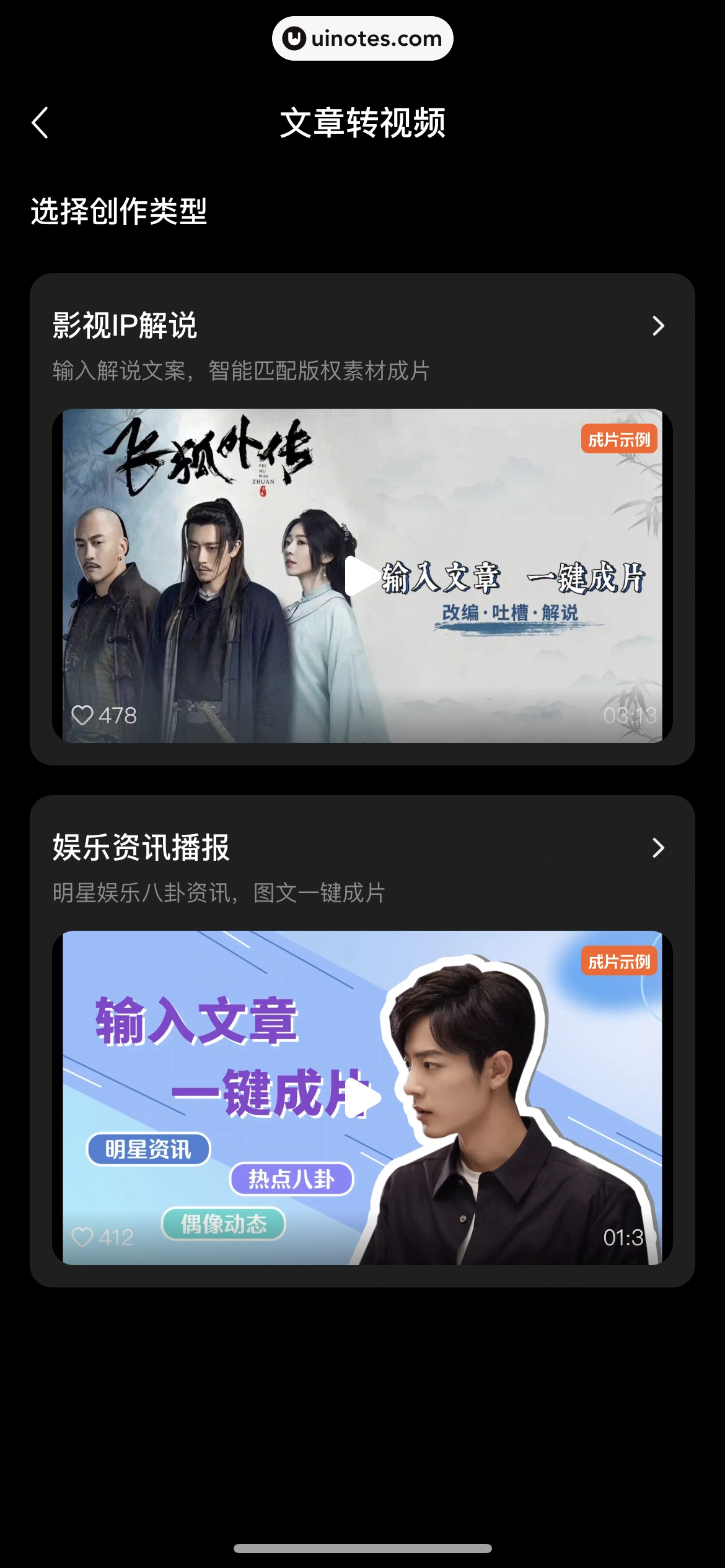This screenshot has height=1568, width=725.
Task: Open 影视IP解说 via its right chevron
Action: [660, 326]
